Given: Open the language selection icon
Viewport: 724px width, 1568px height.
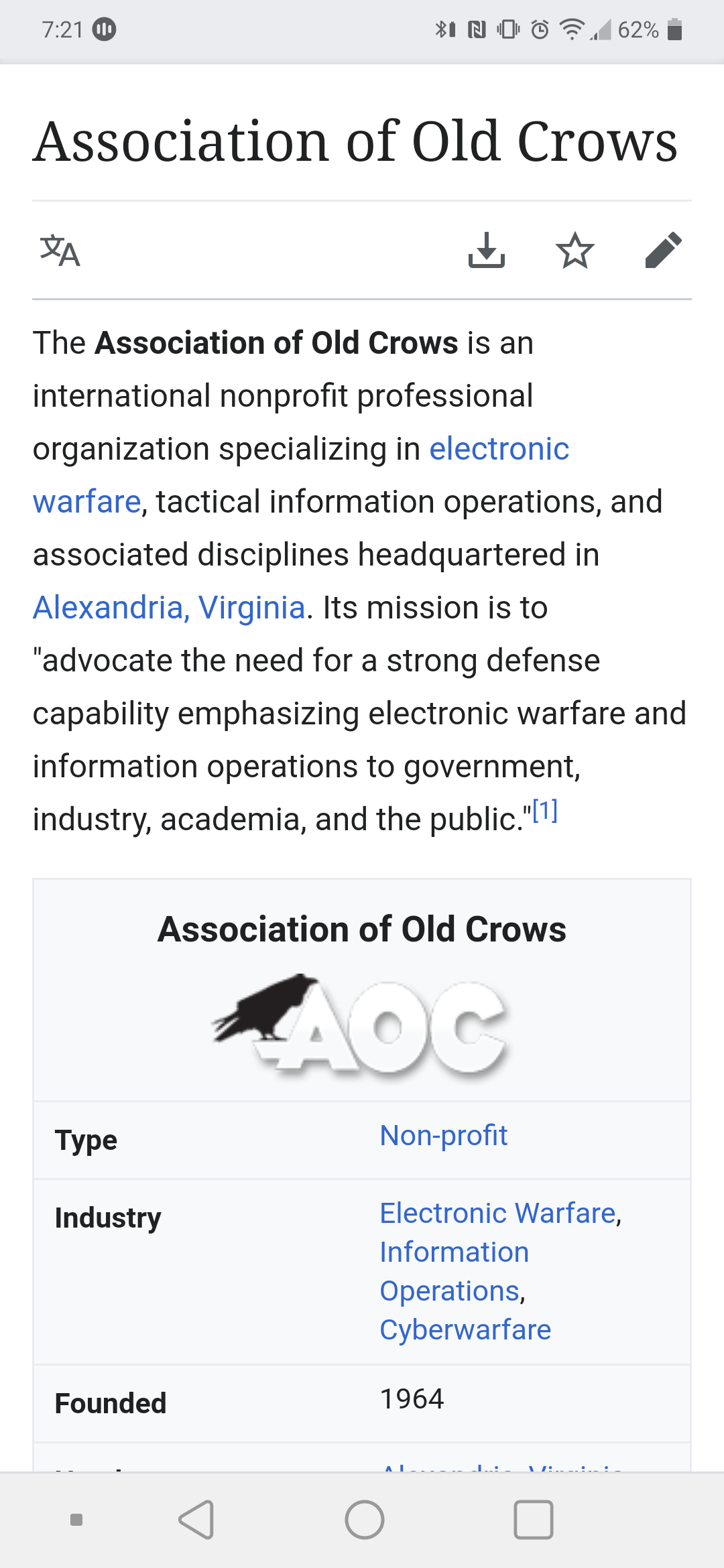Looking at the screenshot, I should pos(60,251).
